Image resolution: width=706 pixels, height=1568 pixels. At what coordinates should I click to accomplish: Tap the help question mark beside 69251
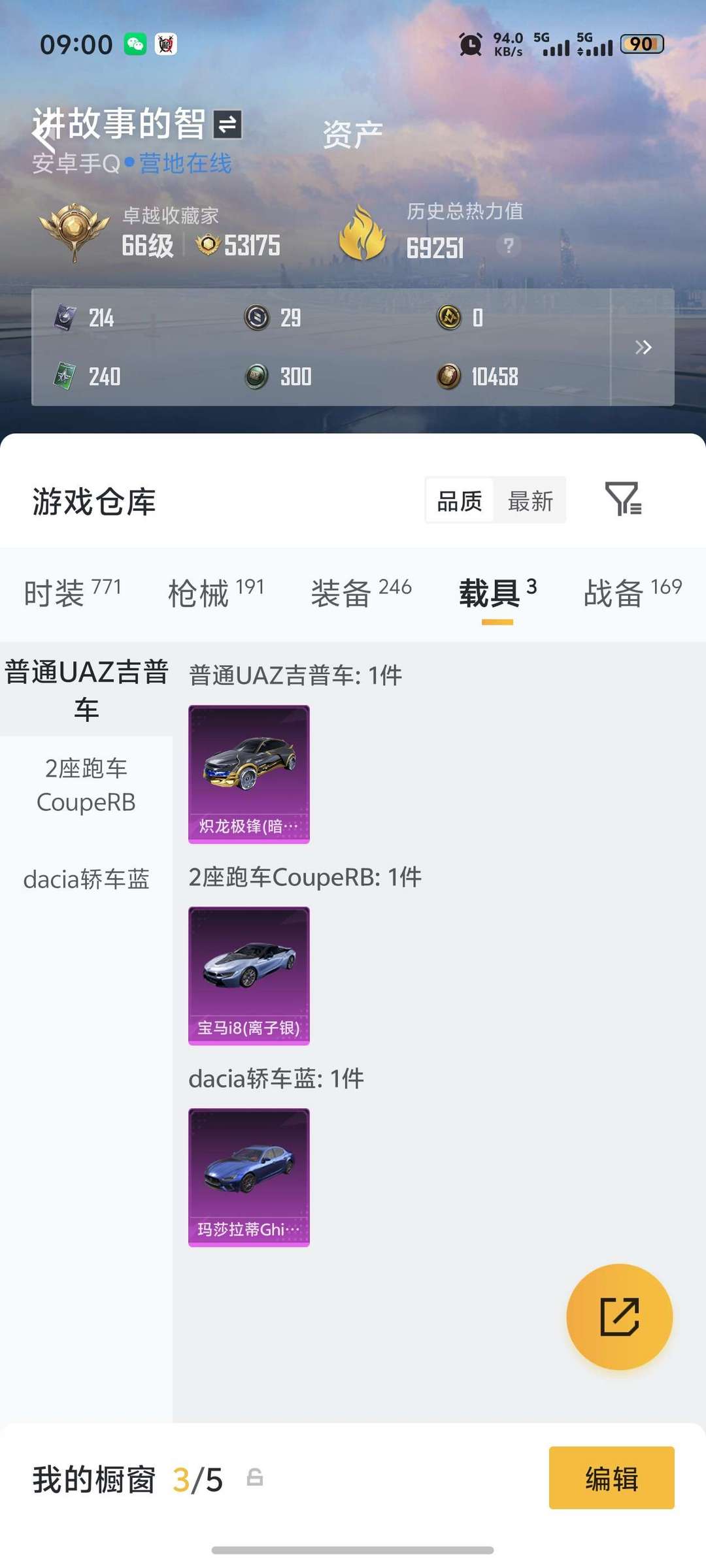508,246
